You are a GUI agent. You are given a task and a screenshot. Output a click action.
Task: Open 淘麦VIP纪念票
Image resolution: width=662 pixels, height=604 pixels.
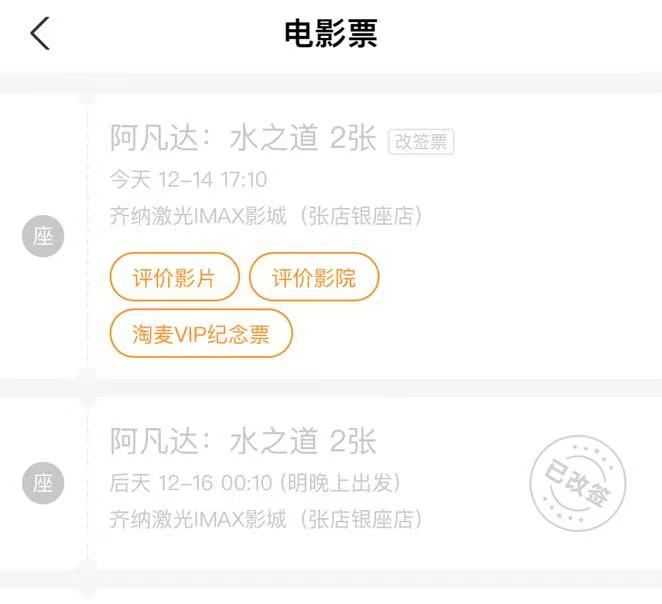coord(201,333)
